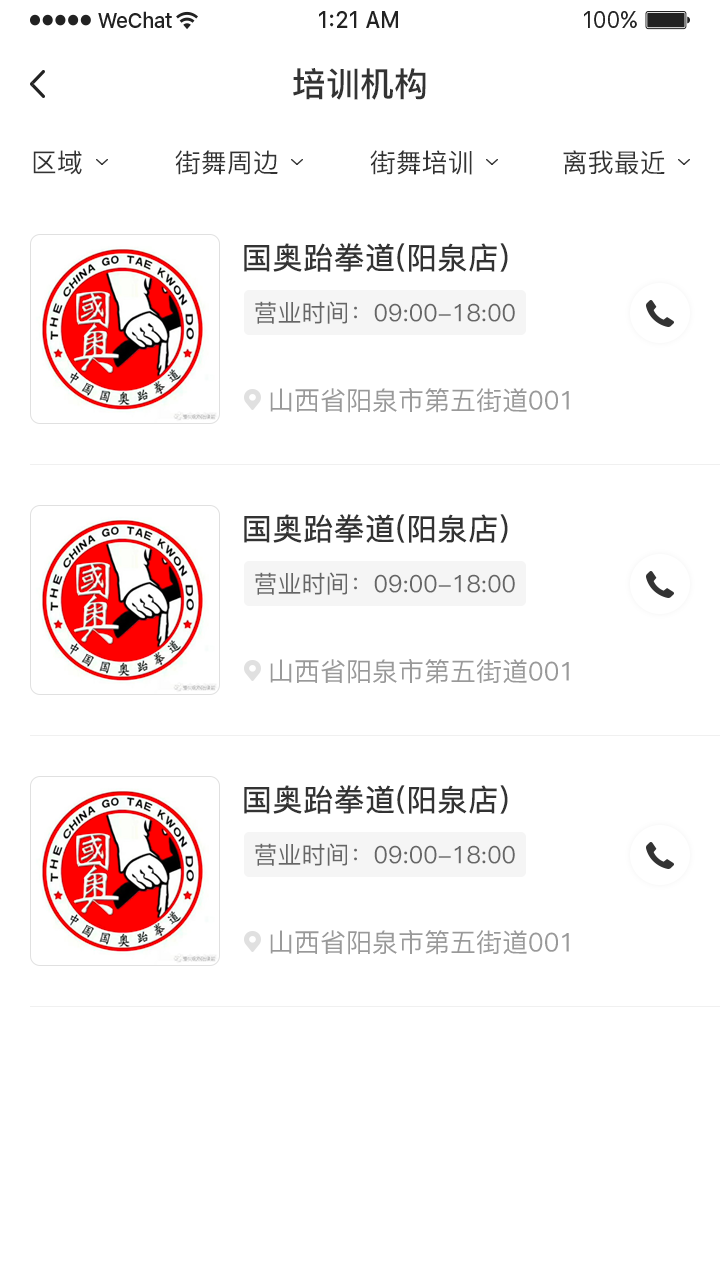The width and height of the screenshot is (720, 1280).
Task: Open the first 国奥跆拳道(阳泉店) listing
Action: (376, 259)
